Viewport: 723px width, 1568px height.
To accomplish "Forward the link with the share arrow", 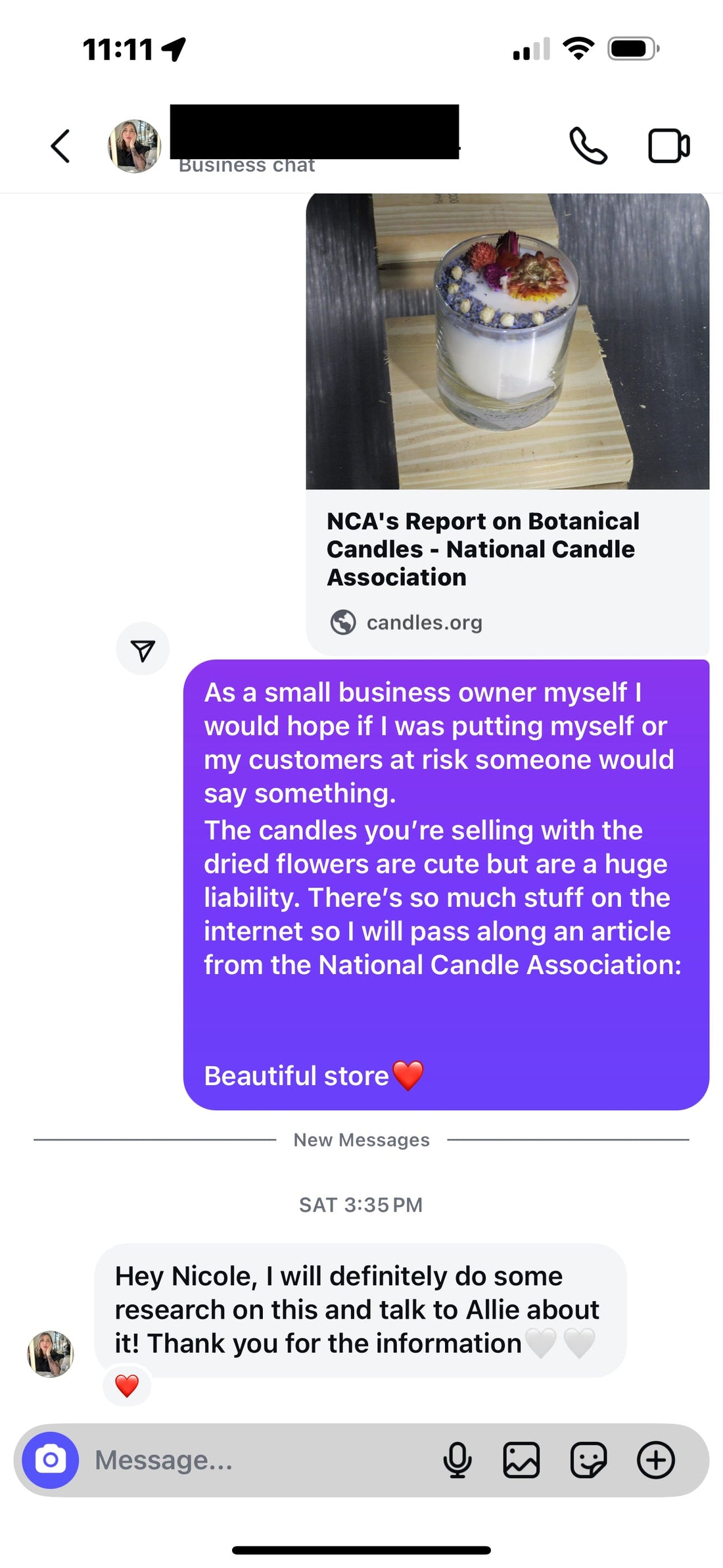I will click(143, 648).
